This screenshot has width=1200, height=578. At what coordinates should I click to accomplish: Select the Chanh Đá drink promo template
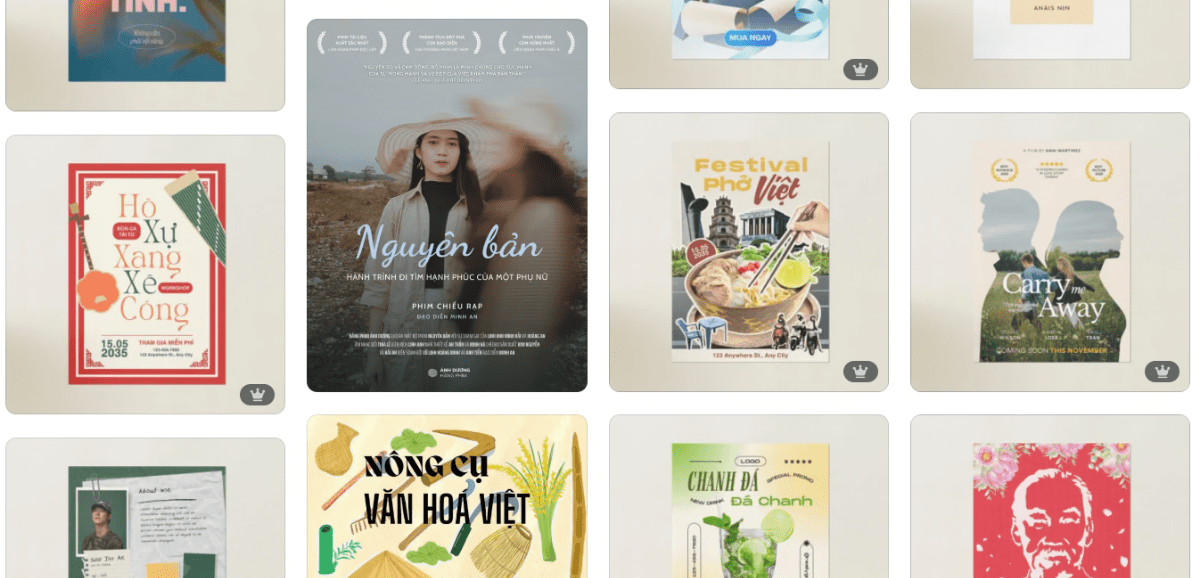tap(749, 496)
